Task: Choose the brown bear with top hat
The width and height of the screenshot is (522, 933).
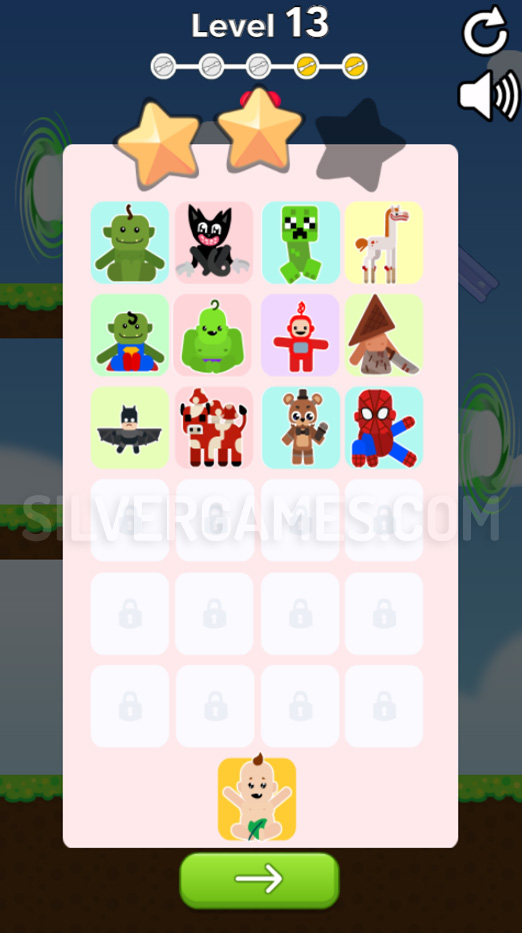Action: click(x=300, y=428)
